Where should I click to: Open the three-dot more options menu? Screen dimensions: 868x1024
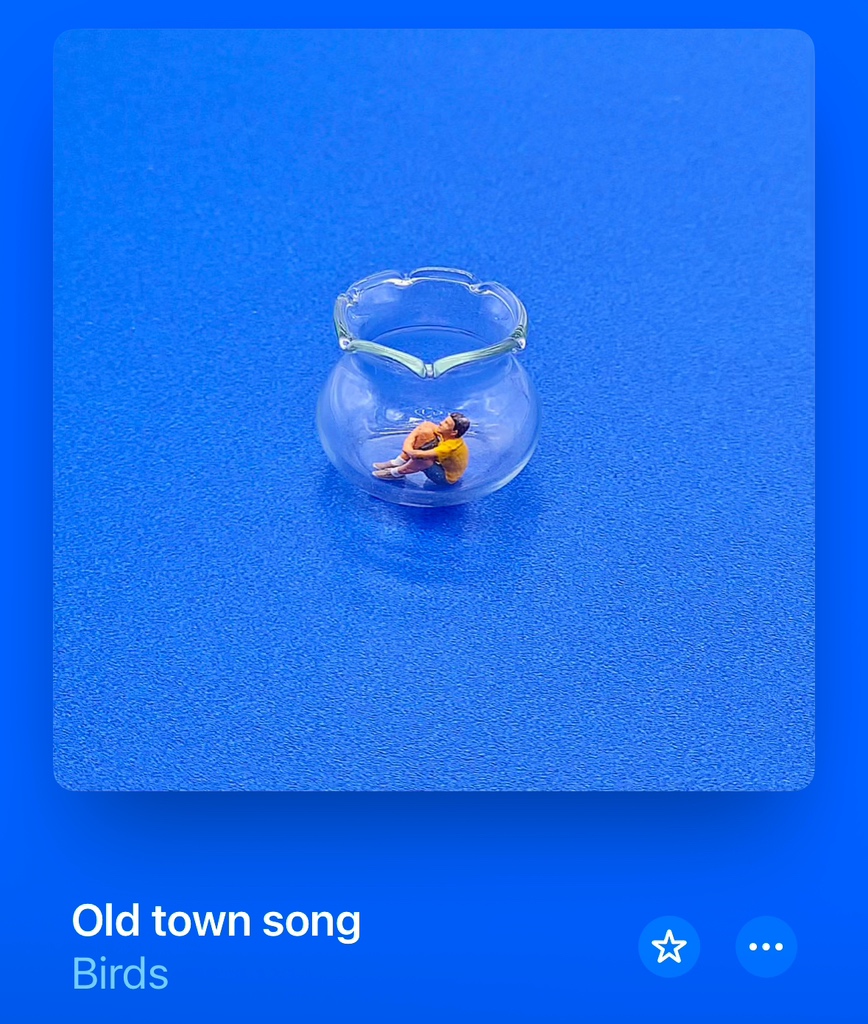click(x=766, y=946)
